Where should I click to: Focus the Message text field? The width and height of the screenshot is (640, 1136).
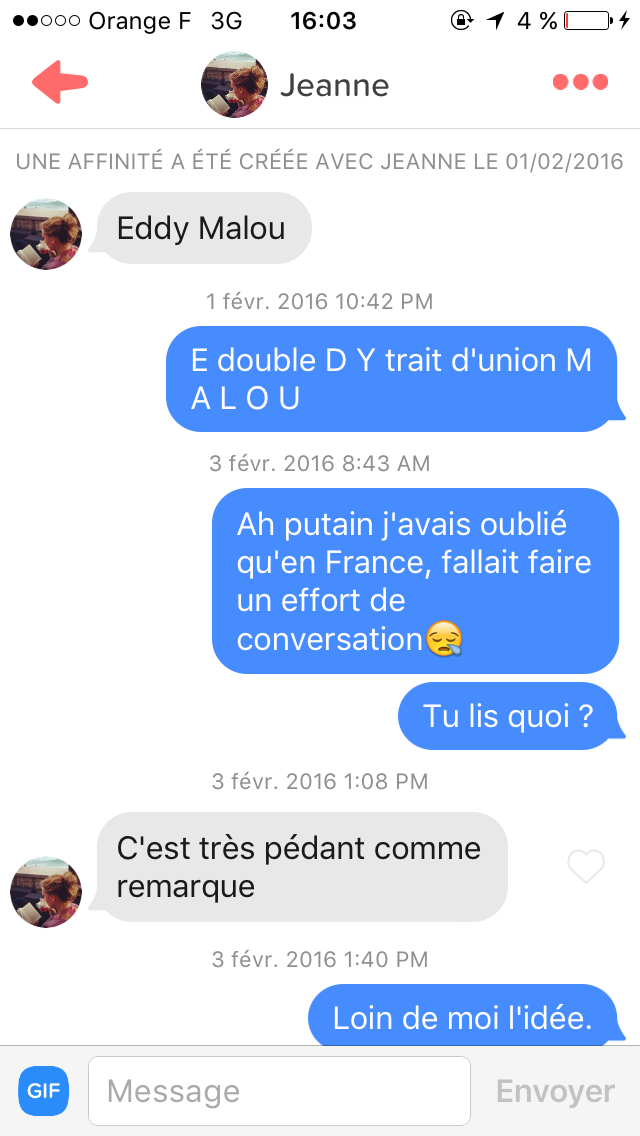pos(279,1091)
